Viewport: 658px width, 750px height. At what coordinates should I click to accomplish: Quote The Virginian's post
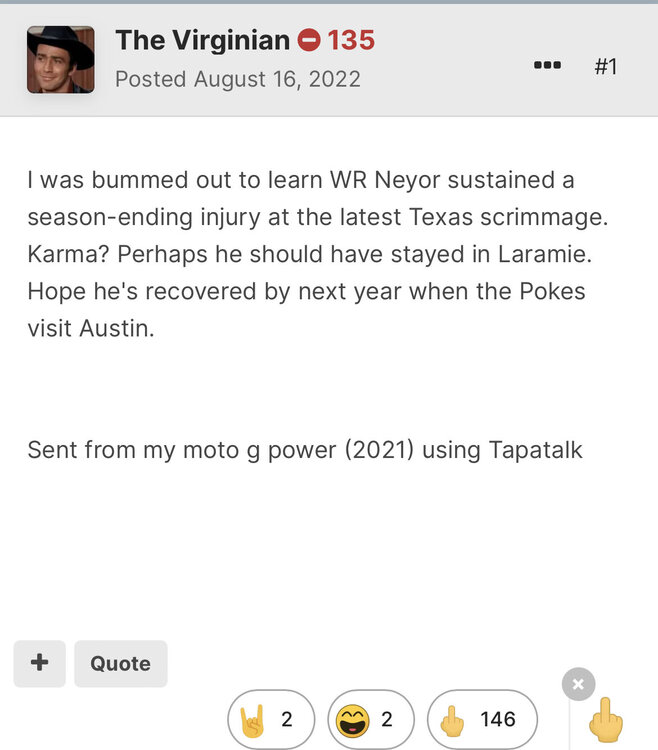tap(120, 663)
